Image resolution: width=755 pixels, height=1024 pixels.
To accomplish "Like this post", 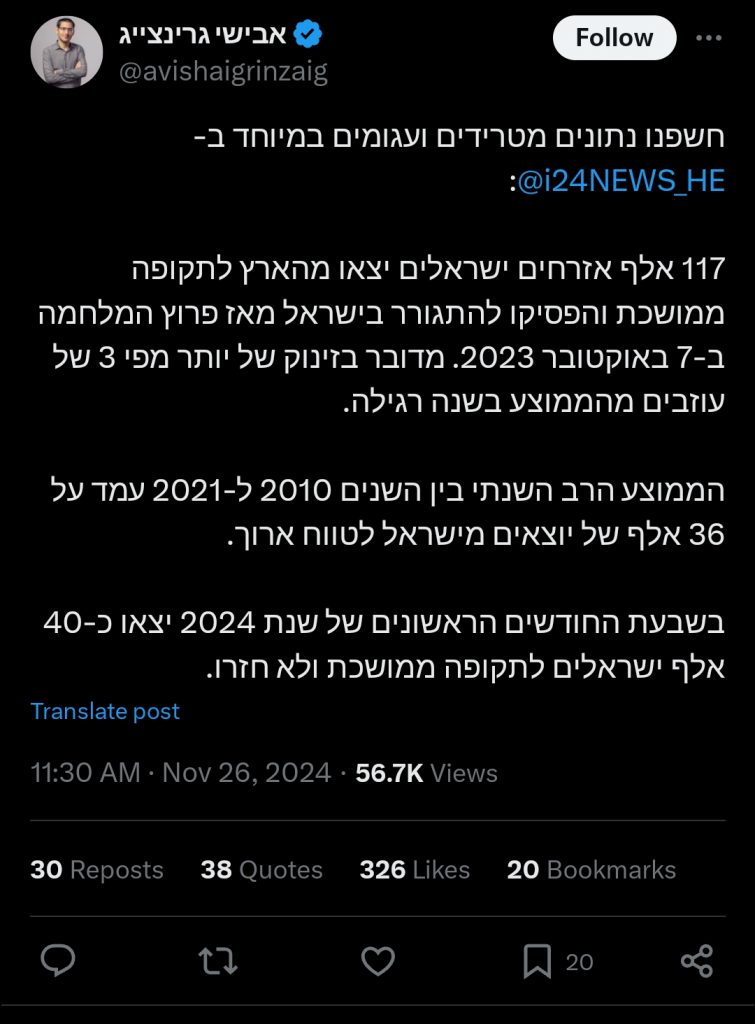I will coord(377,962).
